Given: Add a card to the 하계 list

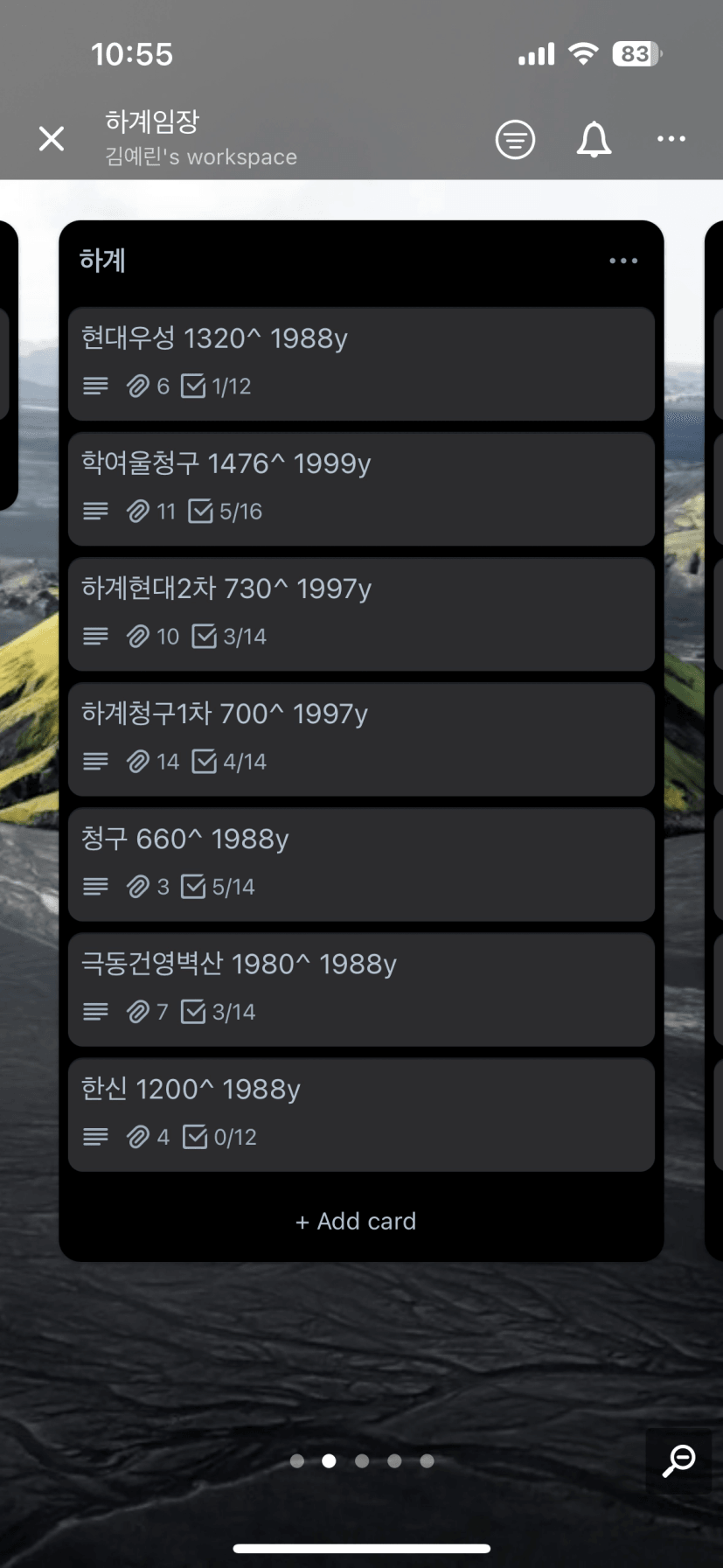Looking at the screenshot, I should (x=356, y=1221).
